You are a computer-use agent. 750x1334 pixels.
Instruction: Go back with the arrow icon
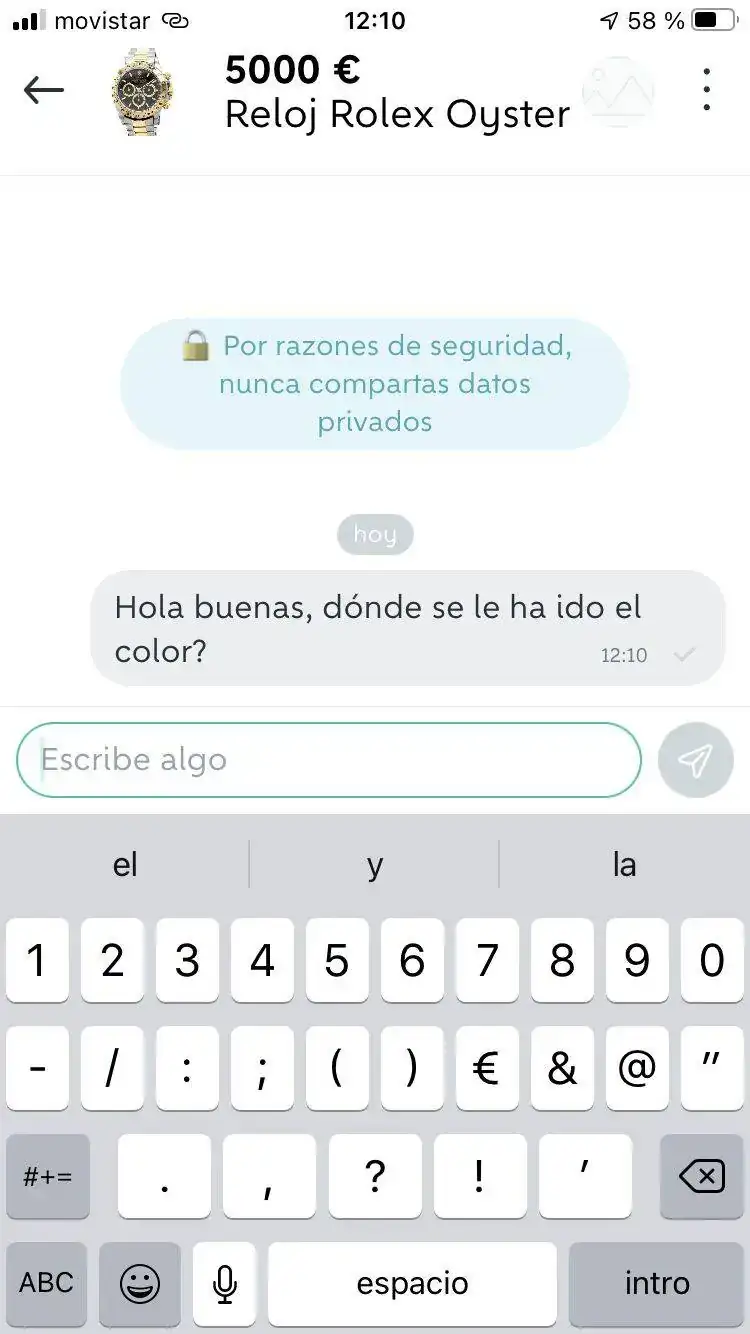(x=44, y=90)
